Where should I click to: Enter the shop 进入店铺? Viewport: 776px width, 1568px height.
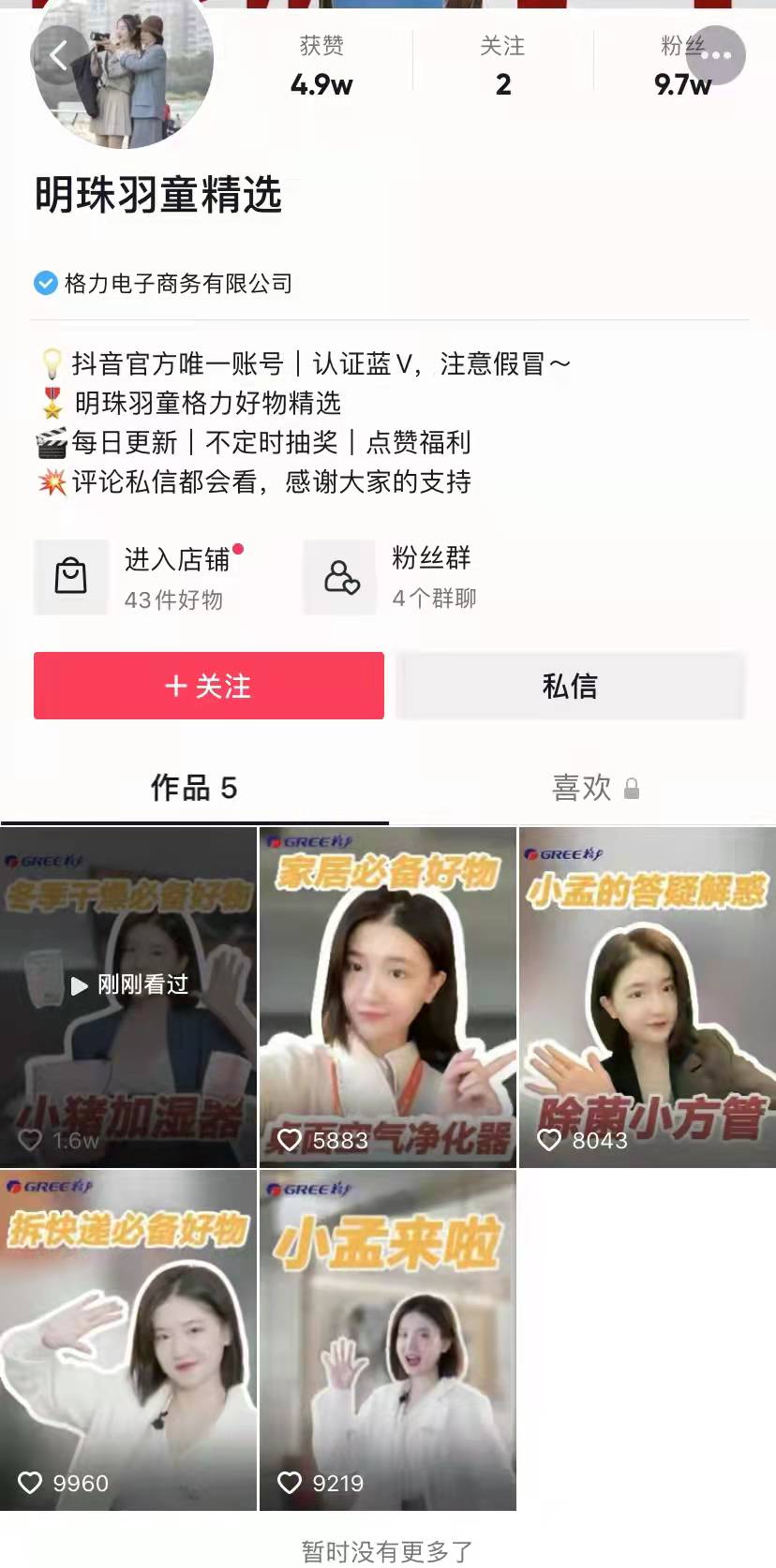click(x=141, y=577)
